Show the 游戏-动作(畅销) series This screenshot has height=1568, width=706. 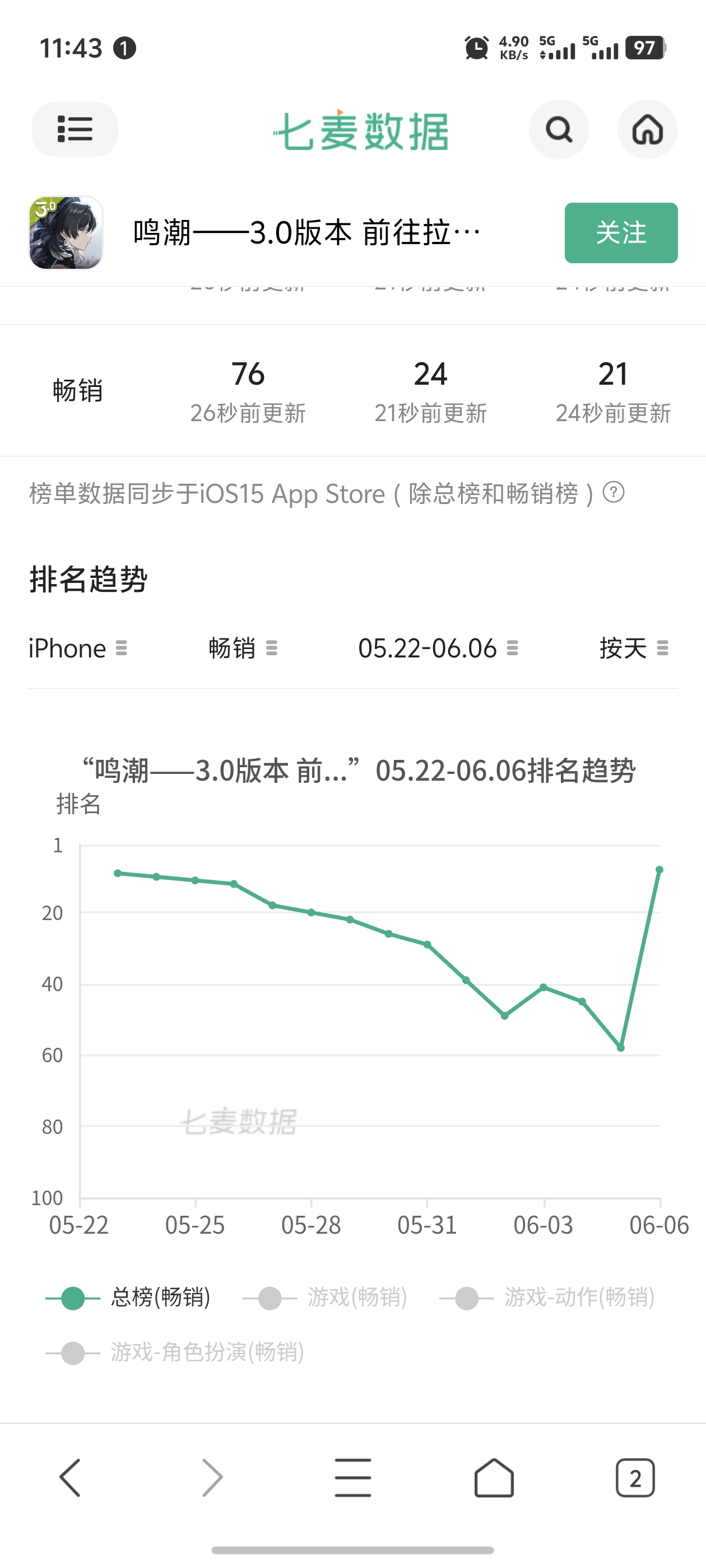(547, 1297)
